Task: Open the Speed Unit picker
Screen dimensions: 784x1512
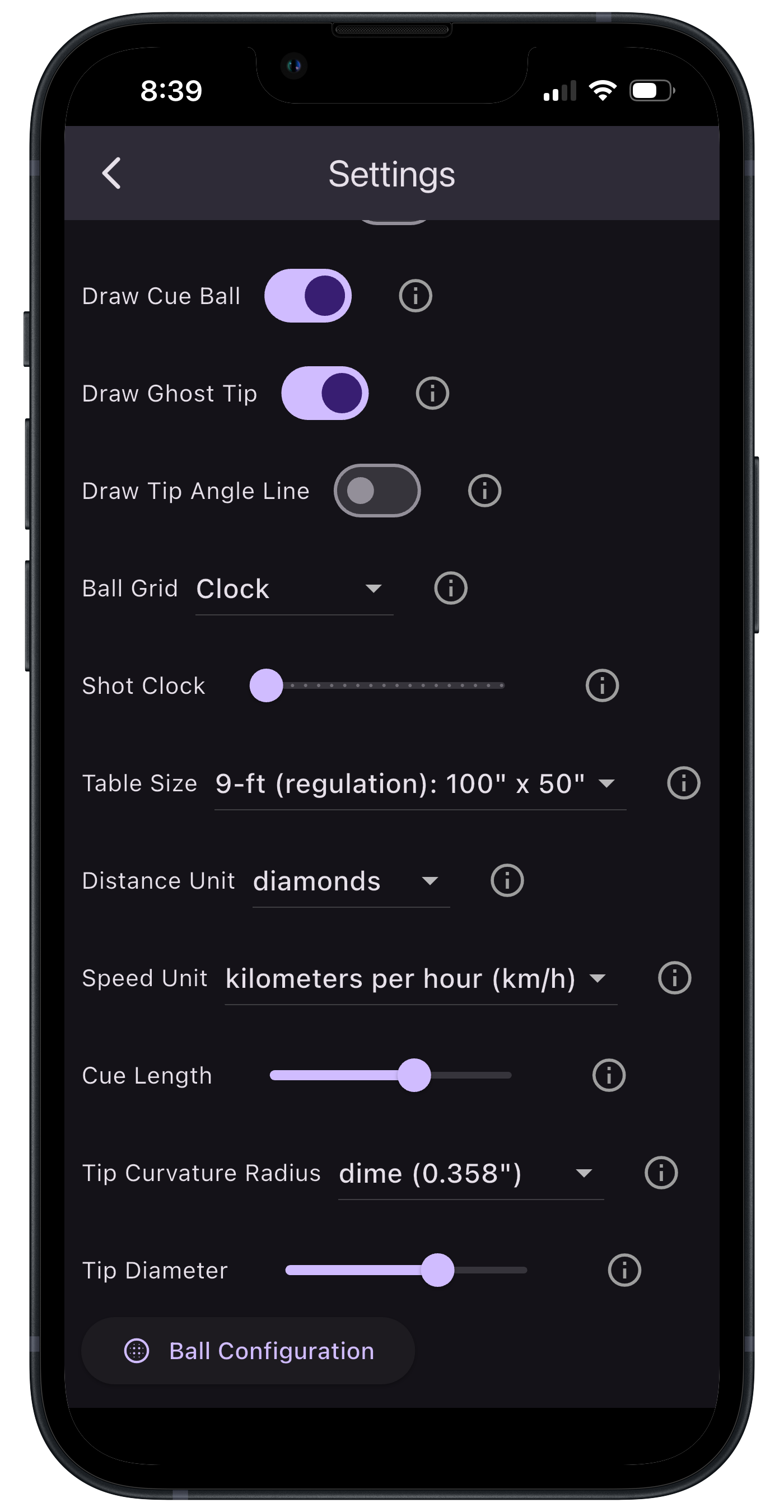Action: point(420,978)
